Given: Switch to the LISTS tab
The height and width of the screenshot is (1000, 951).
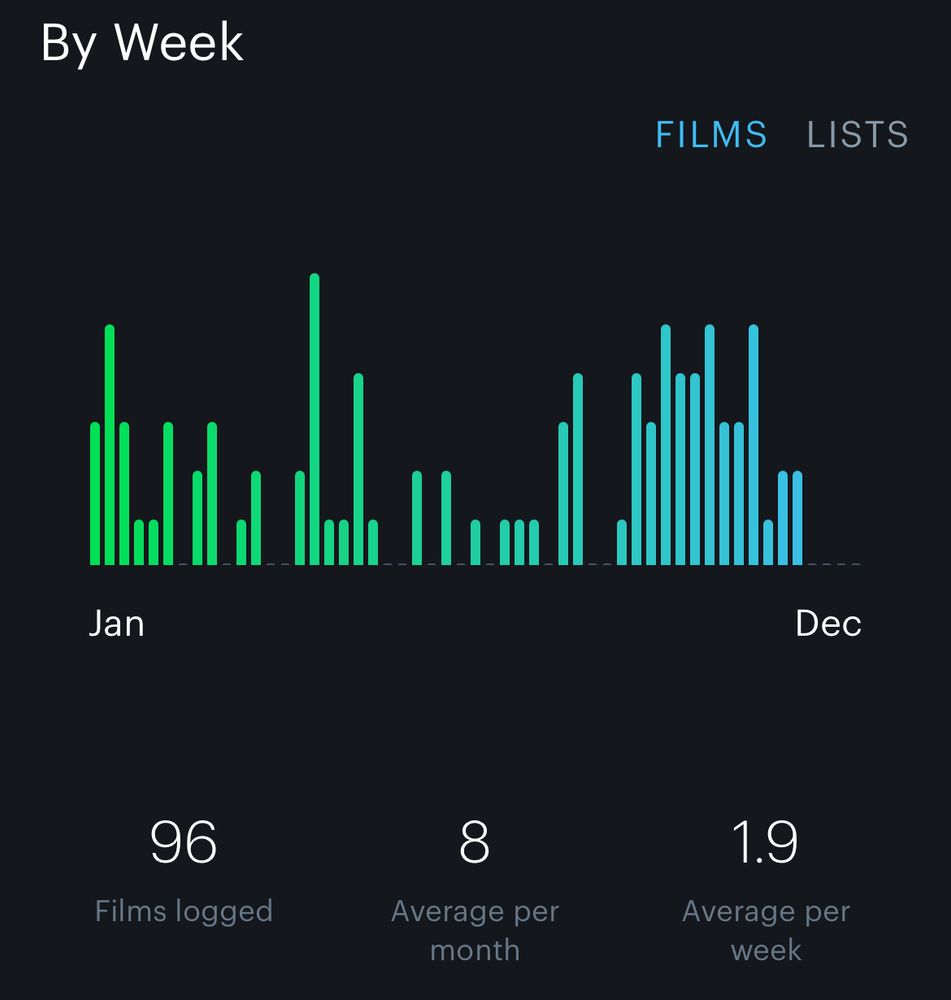Looking at the screenshot, I should [857, 135].
